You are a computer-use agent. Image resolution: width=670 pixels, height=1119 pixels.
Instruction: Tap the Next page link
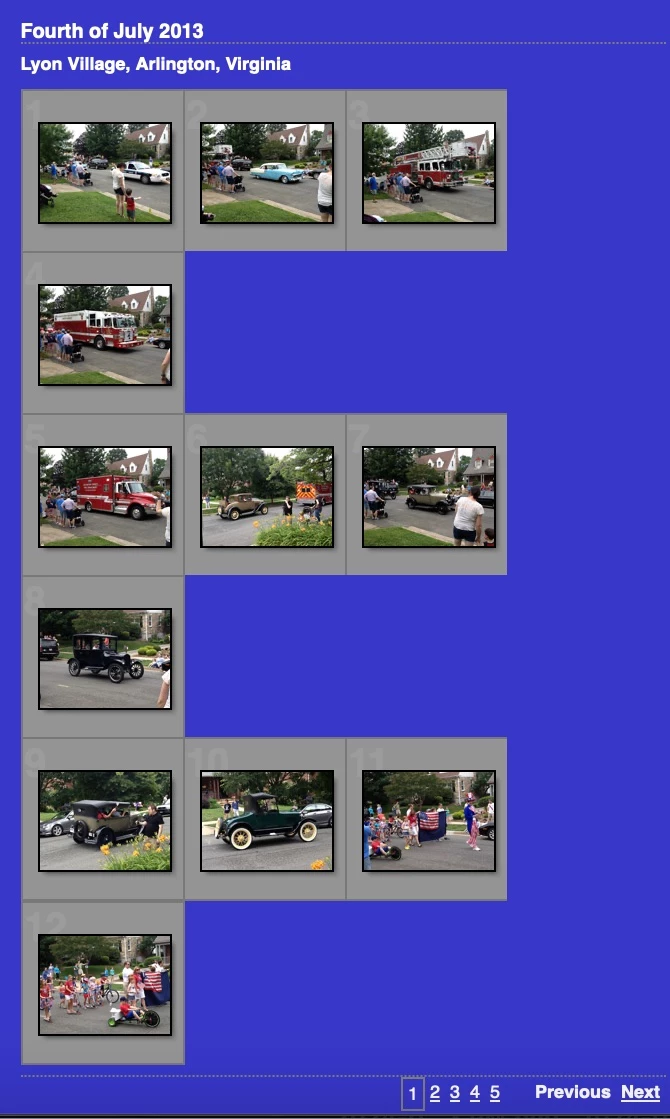640,1093
